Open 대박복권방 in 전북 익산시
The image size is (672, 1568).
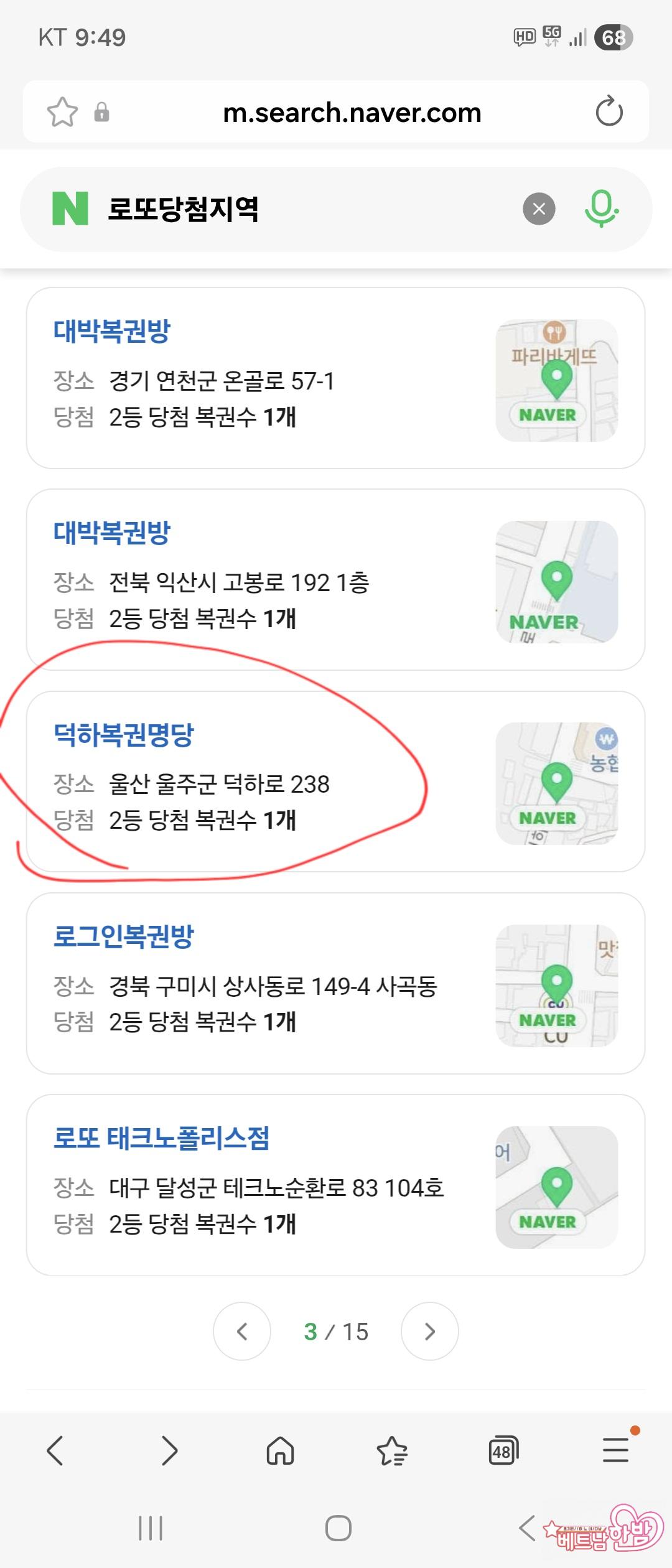click(x=112, y=533)
